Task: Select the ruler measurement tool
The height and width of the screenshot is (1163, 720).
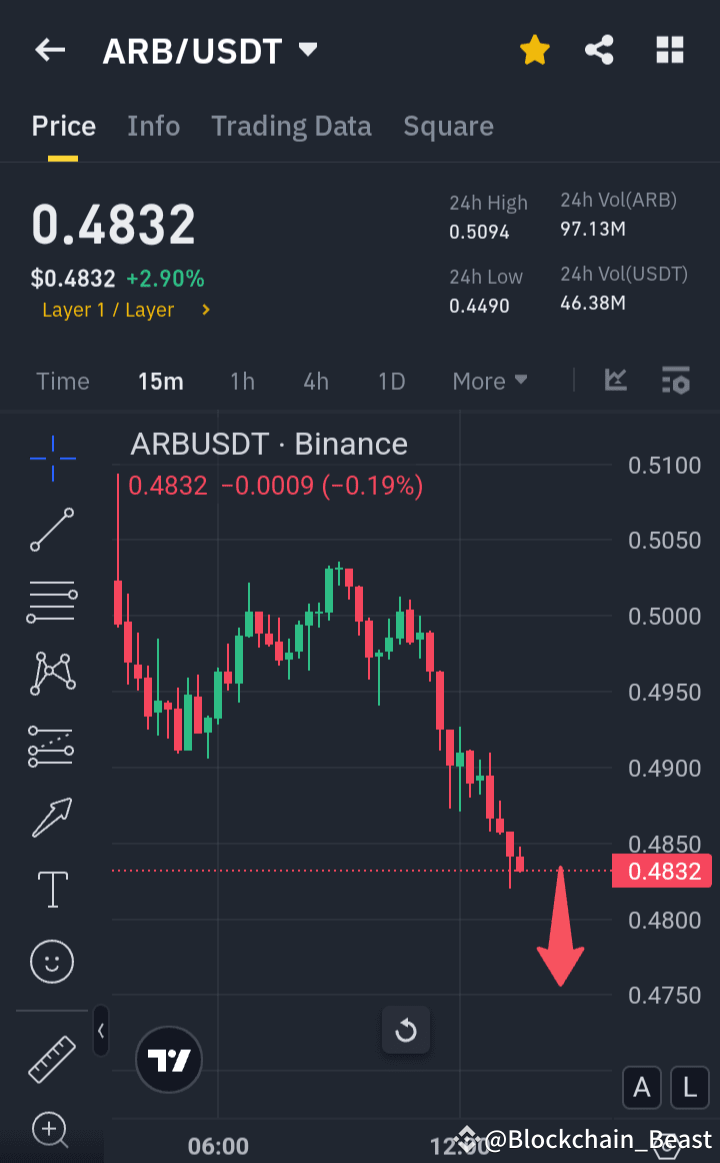Action: click(x=52, y=1057)
